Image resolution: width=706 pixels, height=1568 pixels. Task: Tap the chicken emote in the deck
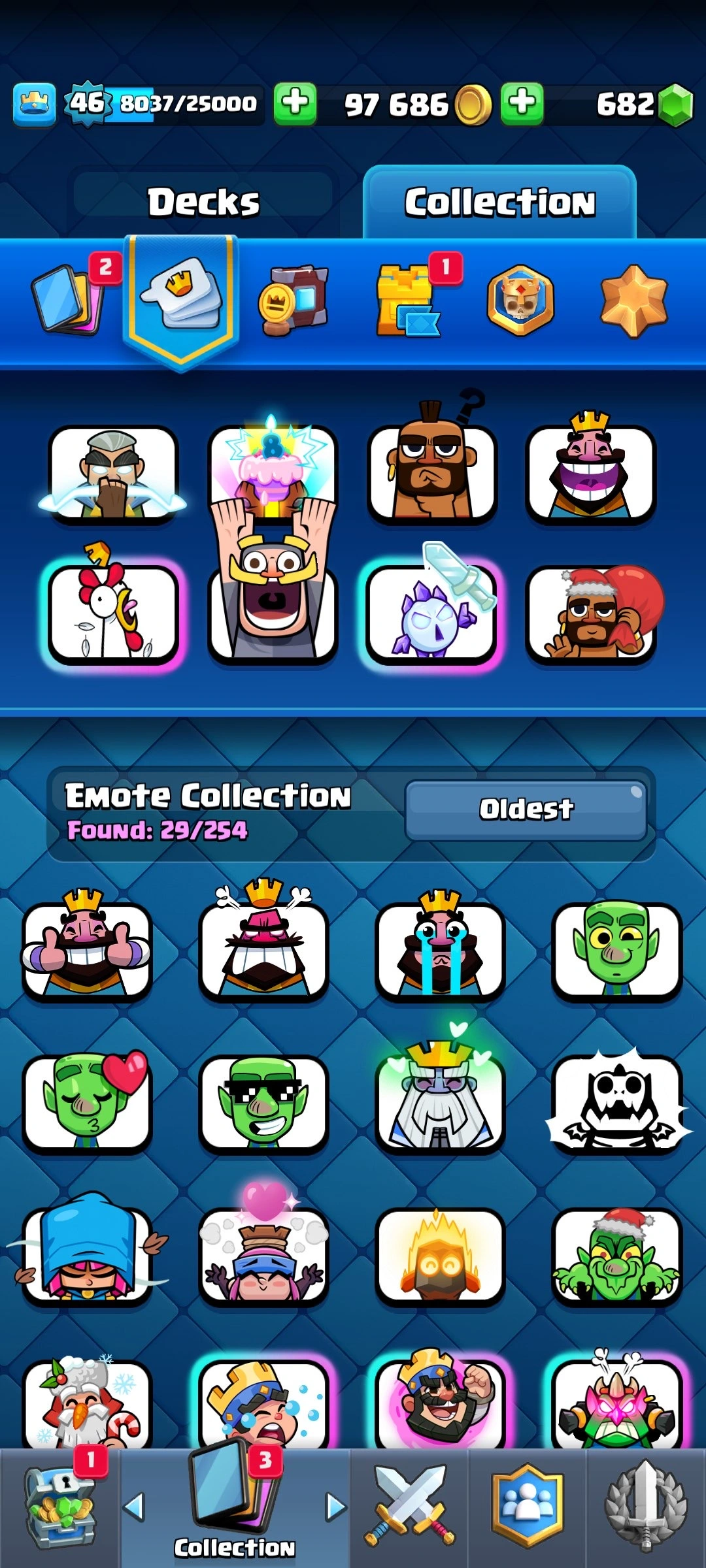coord(113,614)
